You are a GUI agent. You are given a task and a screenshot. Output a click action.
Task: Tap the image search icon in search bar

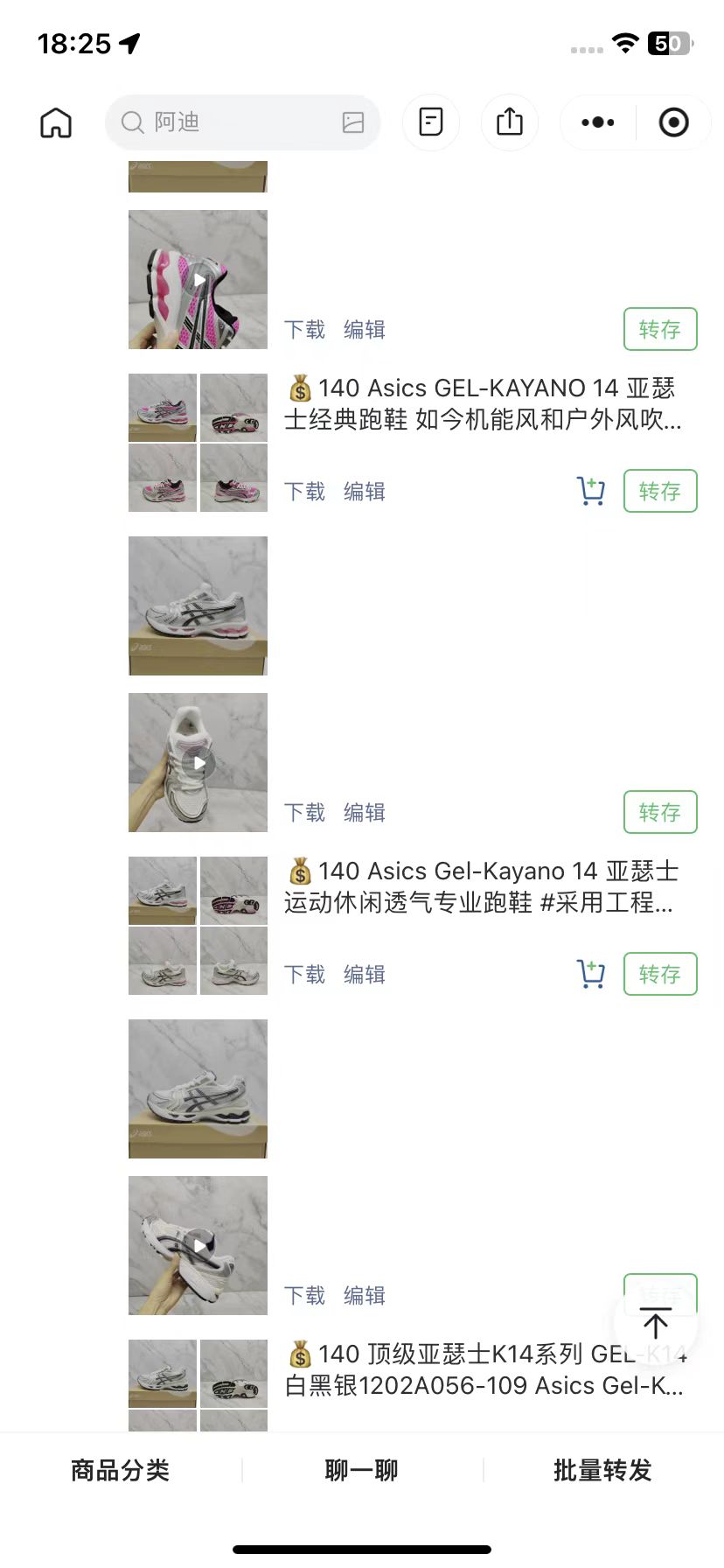(x=353, y=122)
